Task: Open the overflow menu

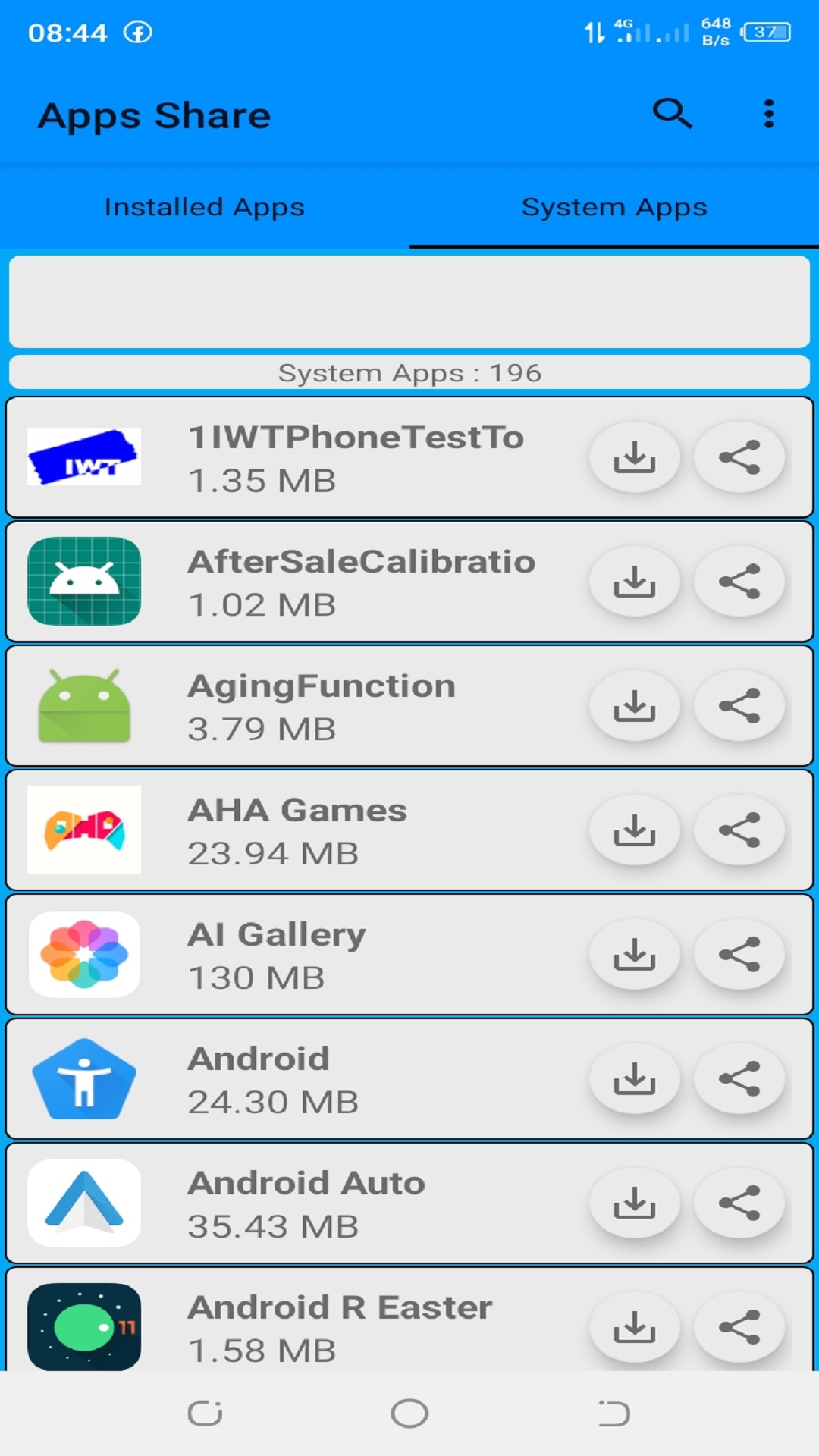Action: [768, 115]
